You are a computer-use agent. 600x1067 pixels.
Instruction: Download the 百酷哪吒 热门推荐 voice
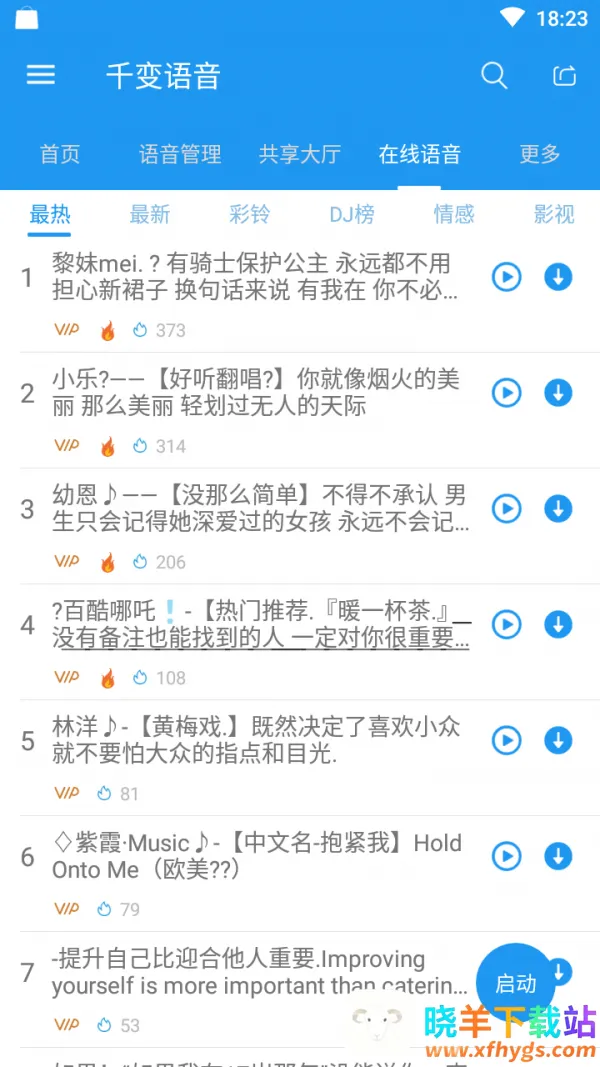558,625
